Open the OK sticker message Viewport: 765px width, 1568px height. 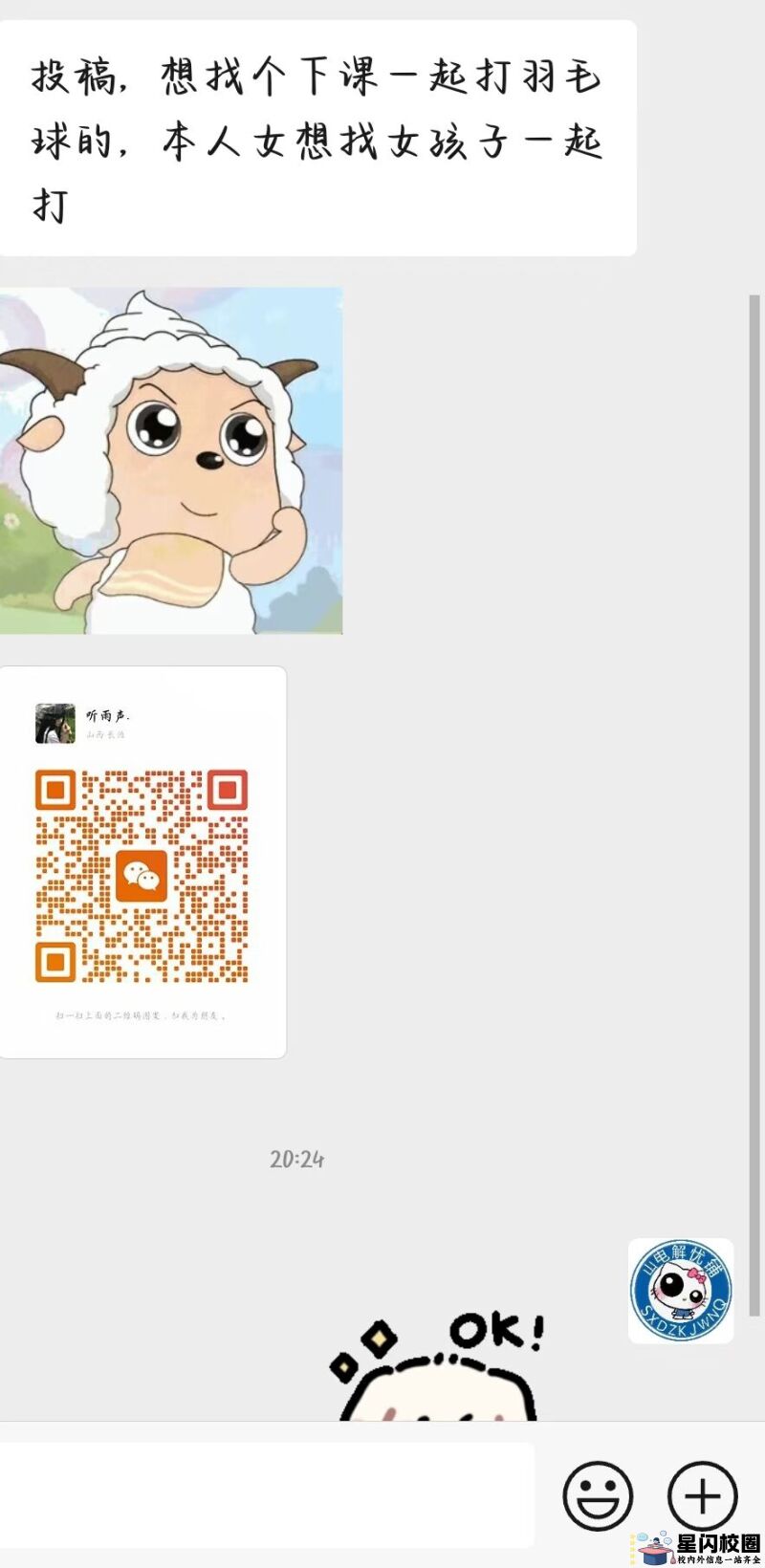[438, 1369]
